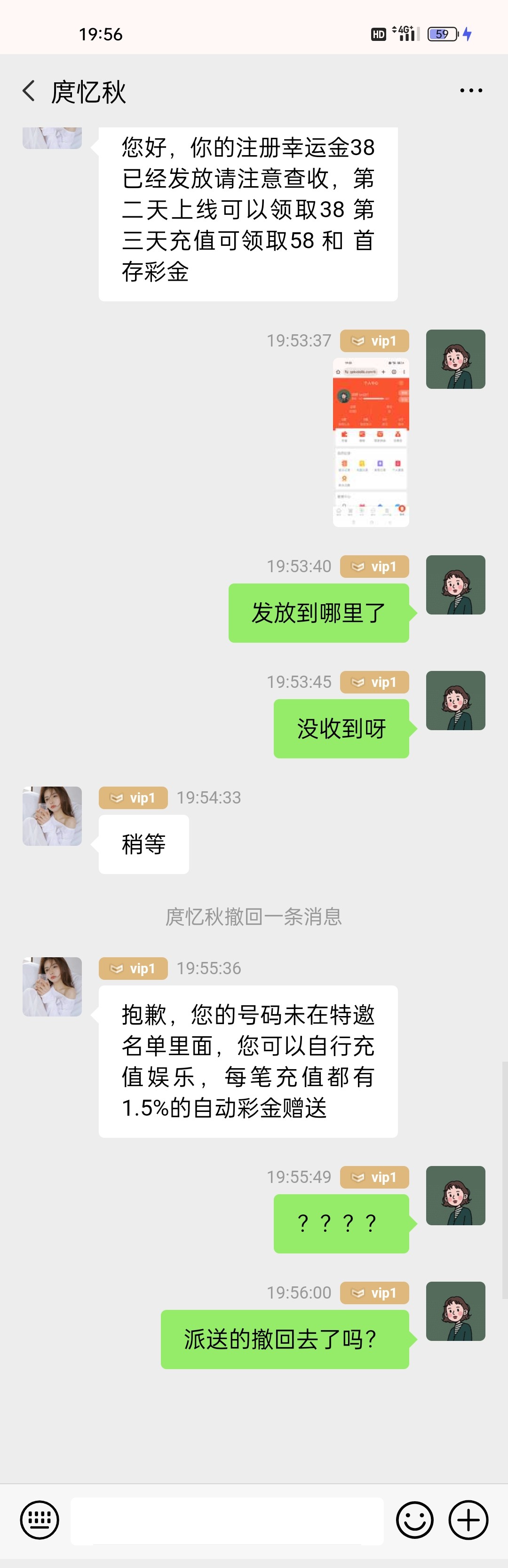Viewport: 508px width, 1568px height.
Task: Open the emoji picker
Action: (x=415, y=1520)
